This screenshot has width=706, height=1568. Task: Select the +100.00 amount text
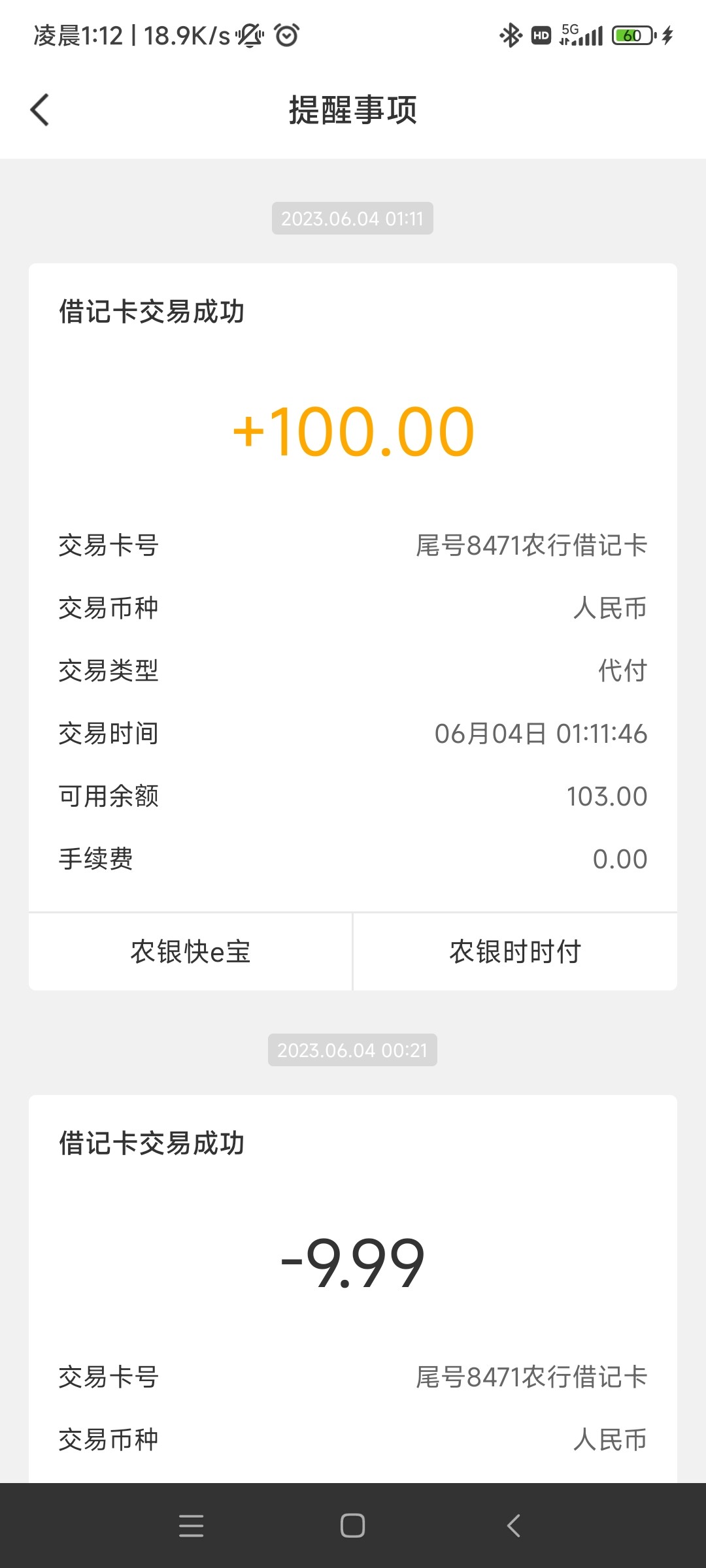[353, 434]
